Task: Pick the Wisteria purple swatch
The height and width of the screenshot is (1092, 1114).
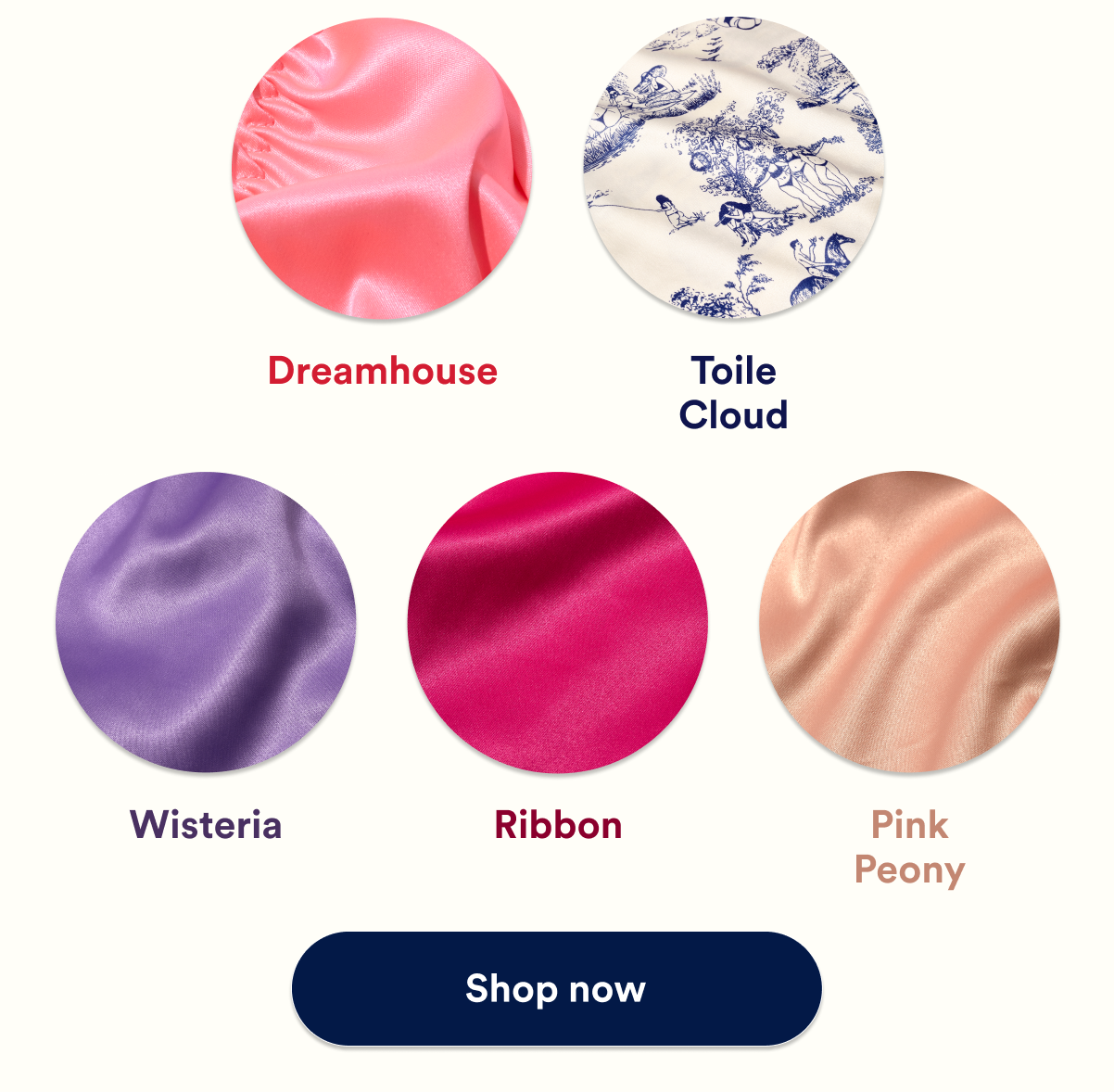Action: [x=206, y=622]
